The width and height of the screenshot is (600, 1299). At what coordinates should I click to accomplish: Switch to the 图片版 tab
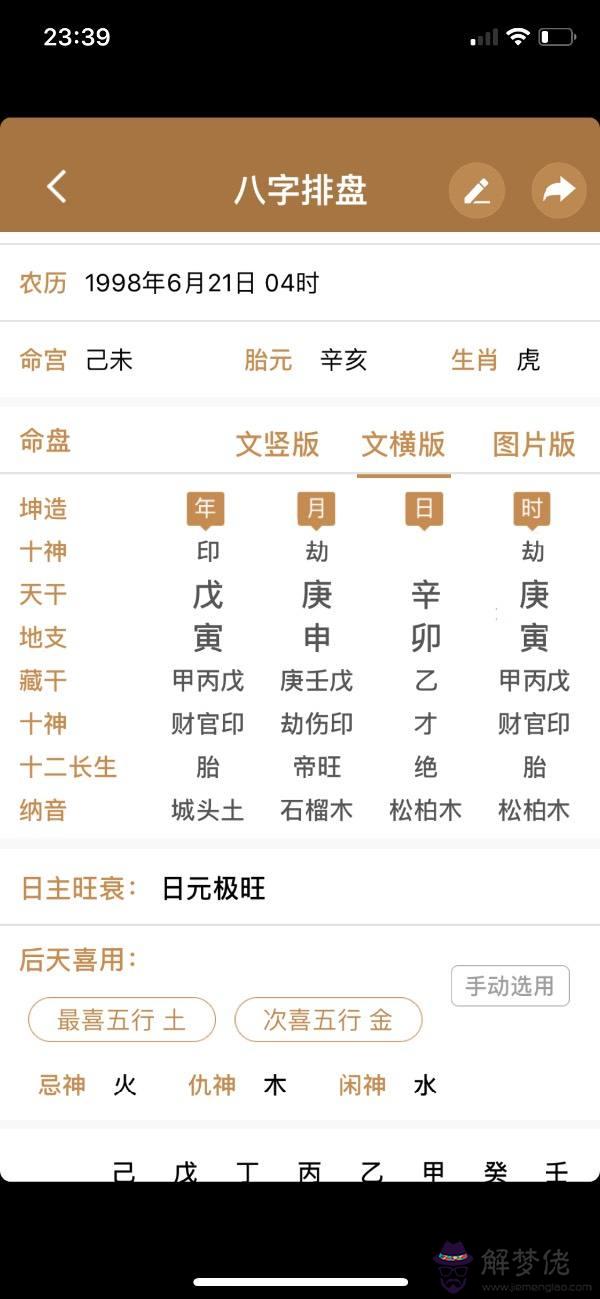pyautogui.click(x=534, y=444)
